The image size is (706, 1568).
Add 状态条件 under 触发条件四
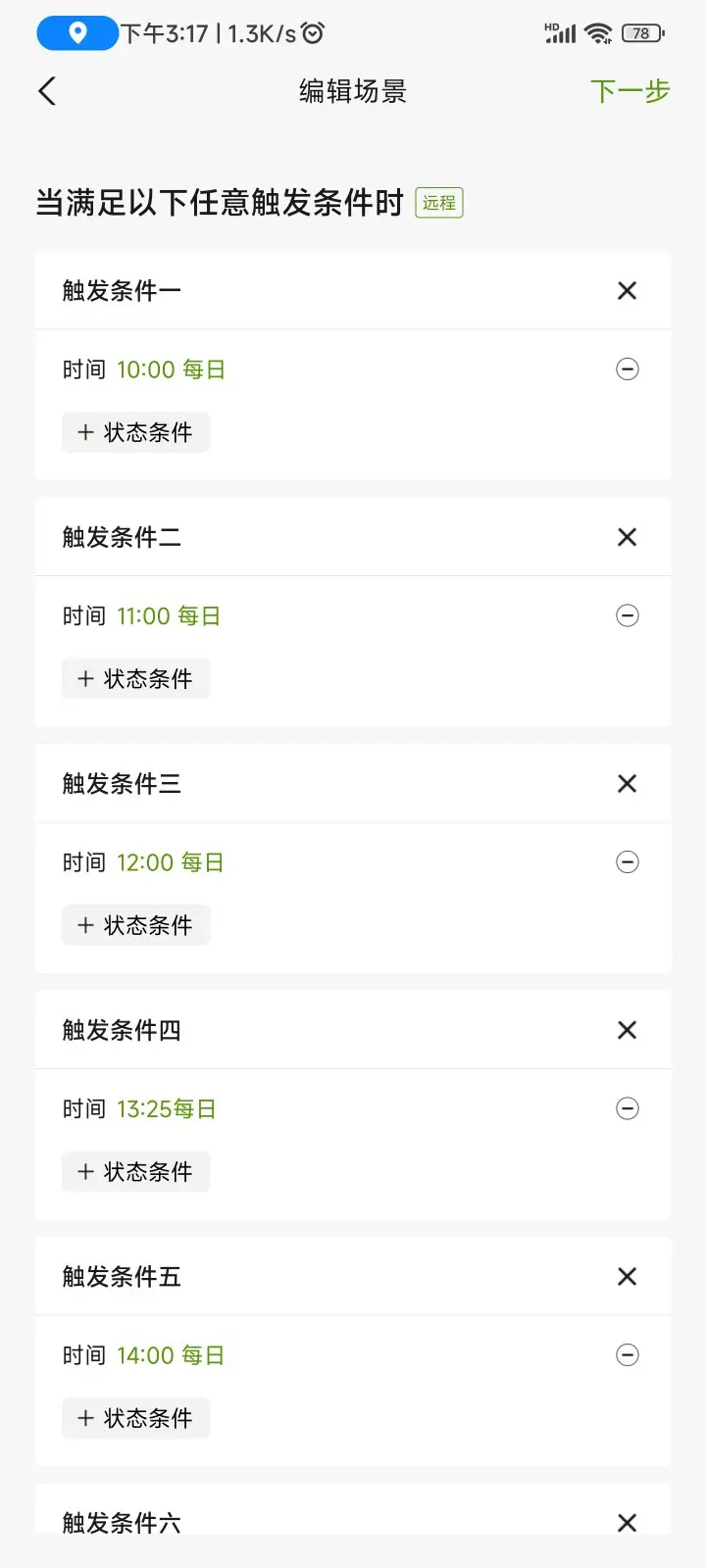click(136, 1171)
